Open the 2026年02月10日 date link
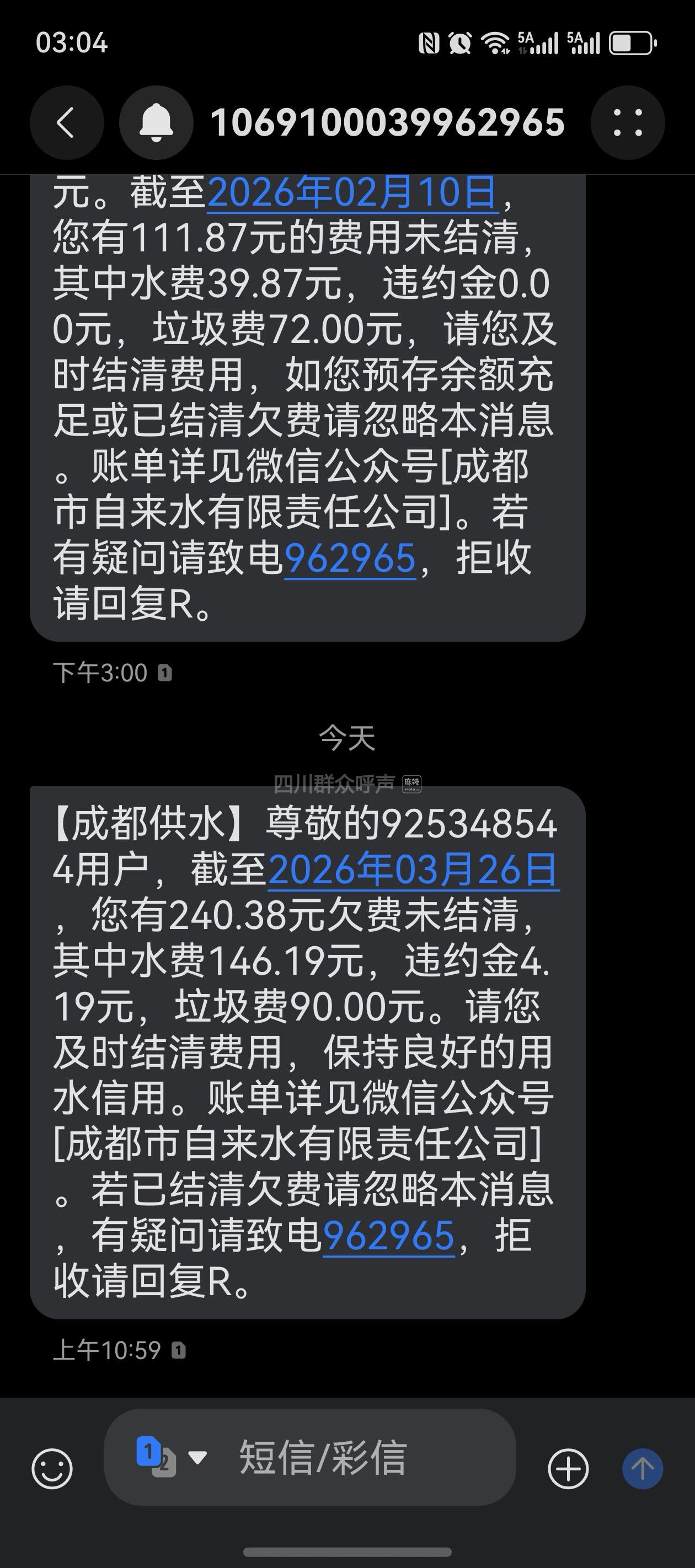The image size is (695, 1568). 352,193
